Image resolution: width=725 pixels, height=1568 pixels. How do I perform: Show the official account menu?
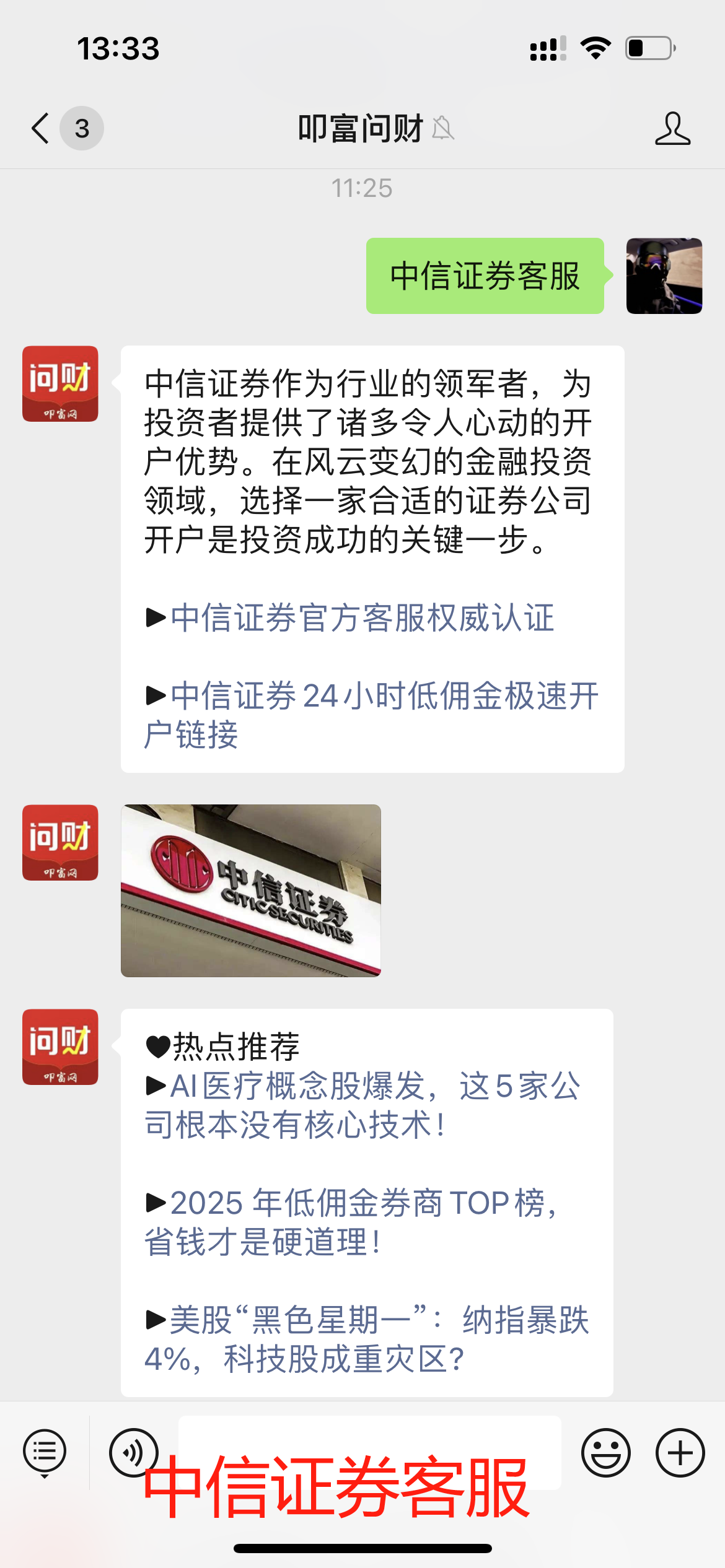45,1452
